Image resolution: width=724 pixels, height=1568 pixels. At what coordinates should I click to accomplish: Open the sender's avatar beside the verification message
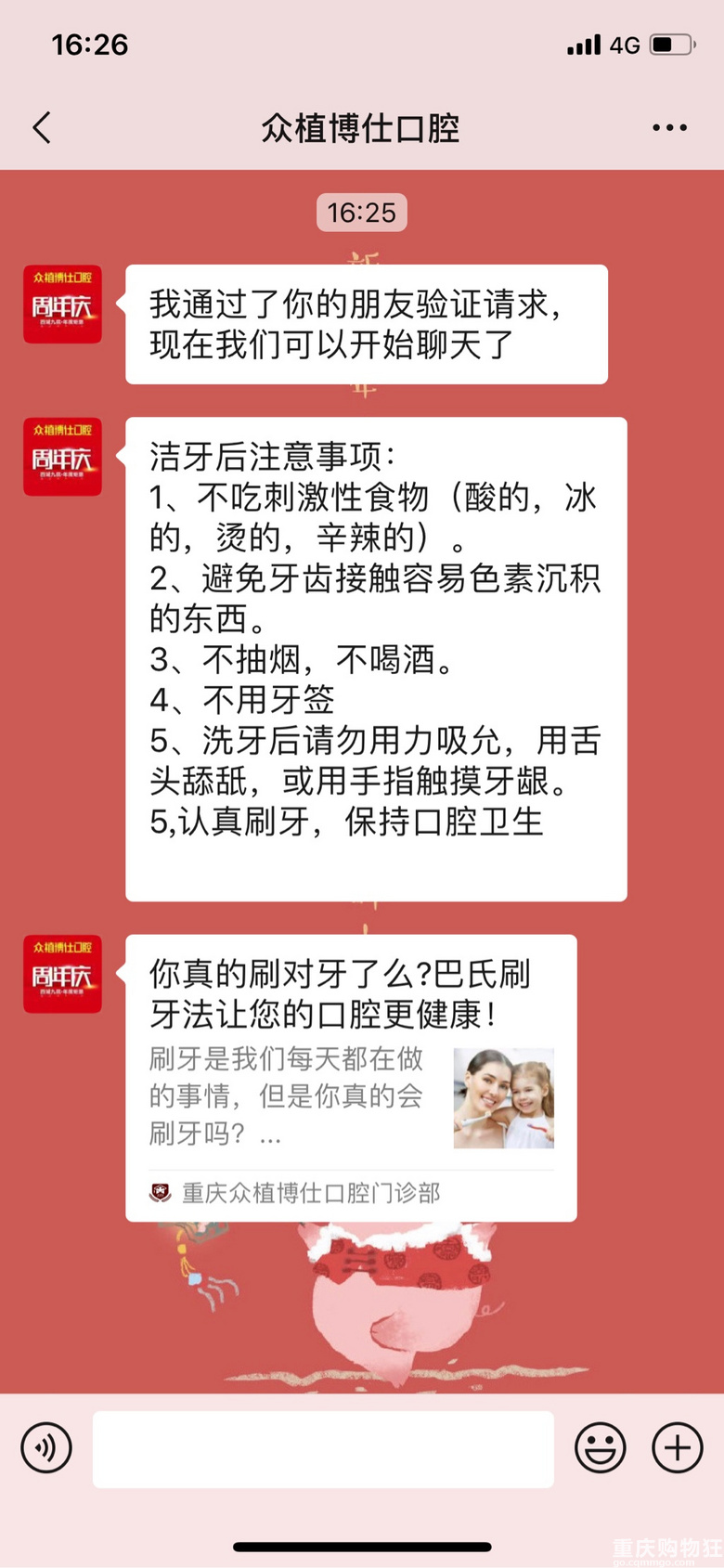[x=62, y=305]
